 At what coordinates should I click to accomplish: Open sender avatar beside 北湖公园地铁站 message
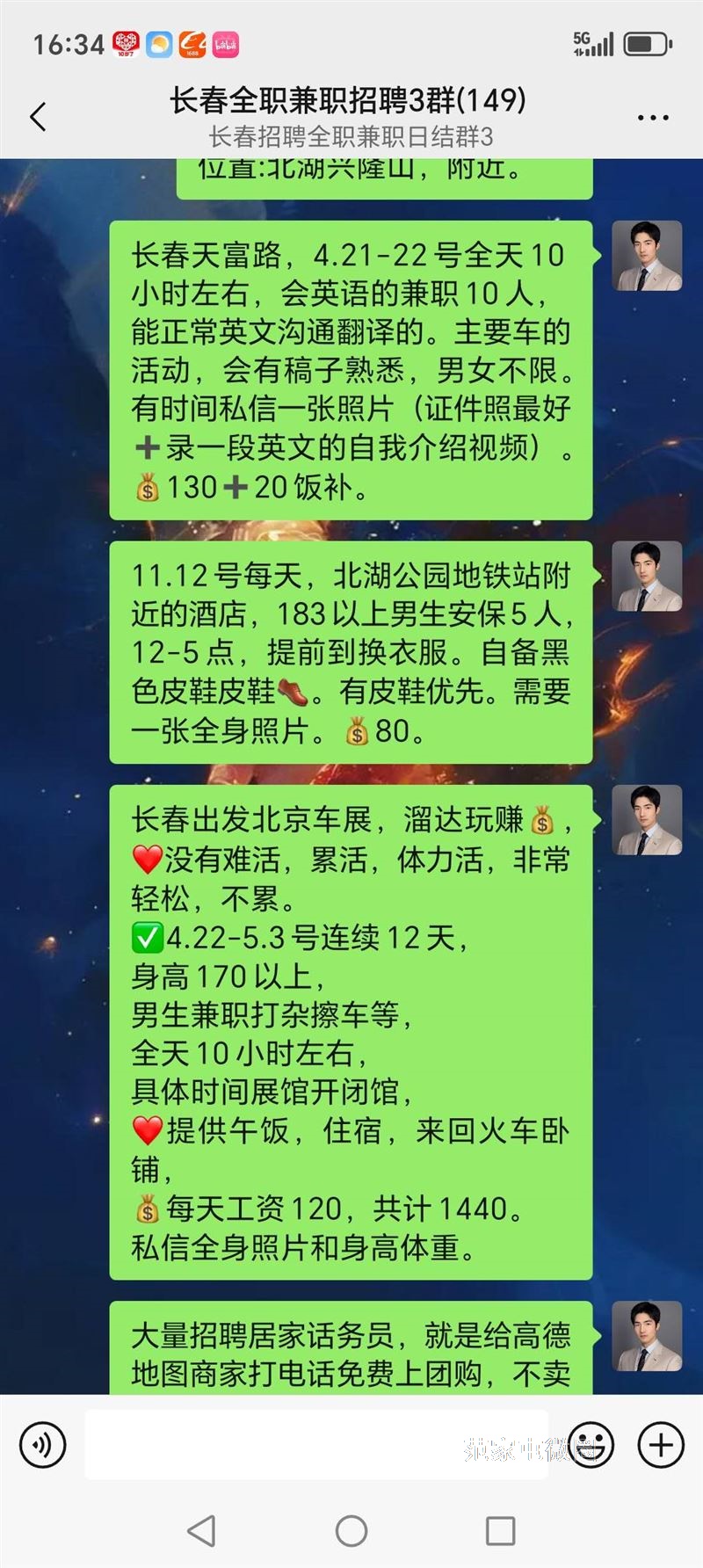647,577
